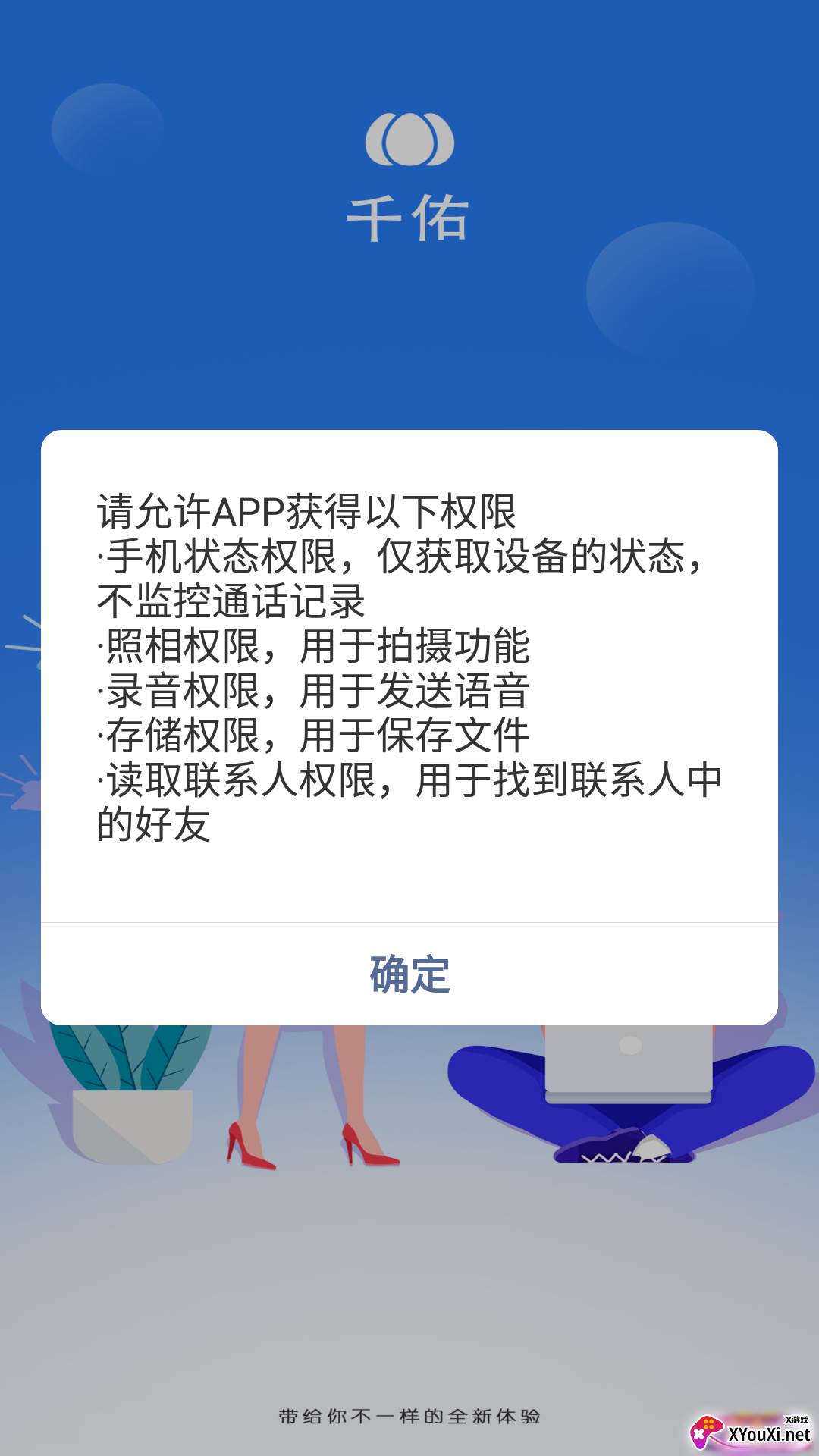The width and height of the screenshot is (819, 1456).
Task: Confirm the permissions dialog with 确定
Action: point(409,974)
